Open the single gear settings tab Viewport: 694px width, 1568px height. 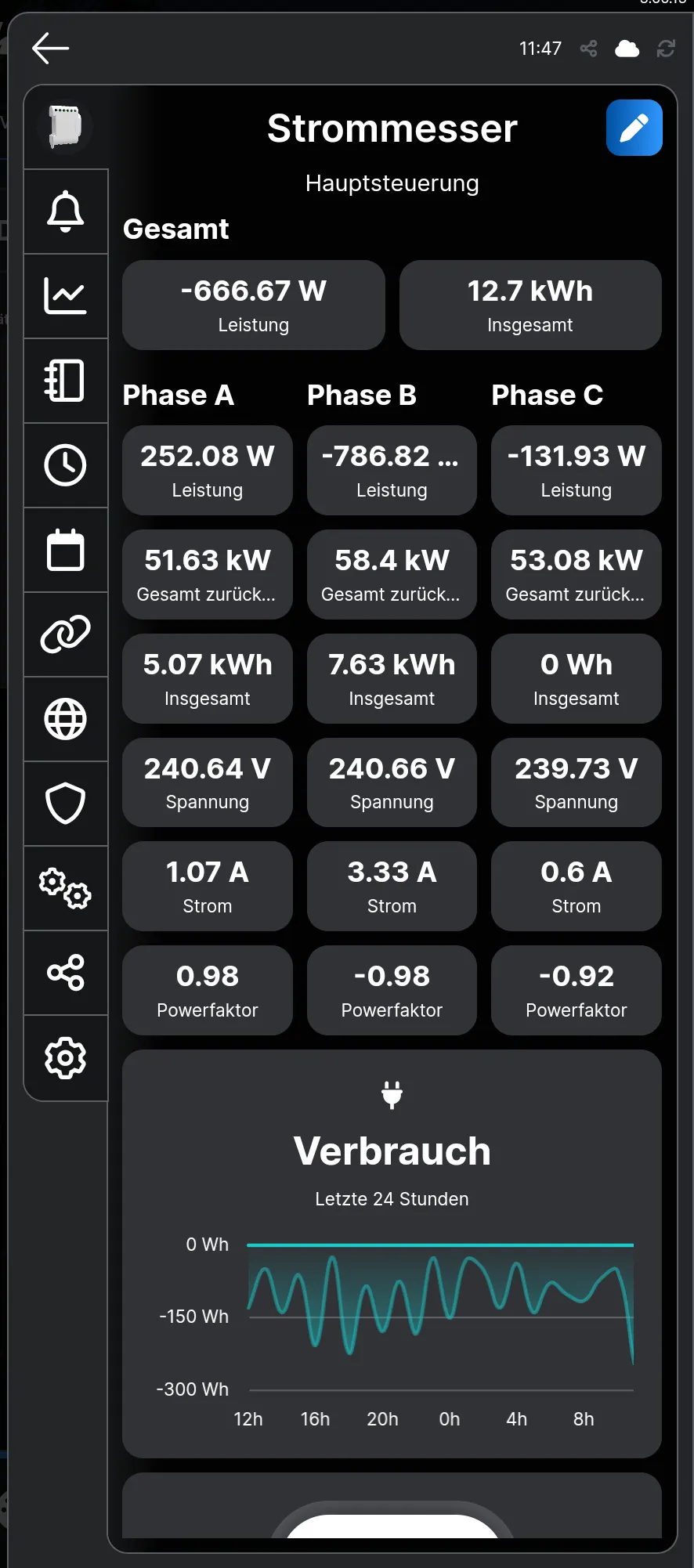pos(66,1058)
